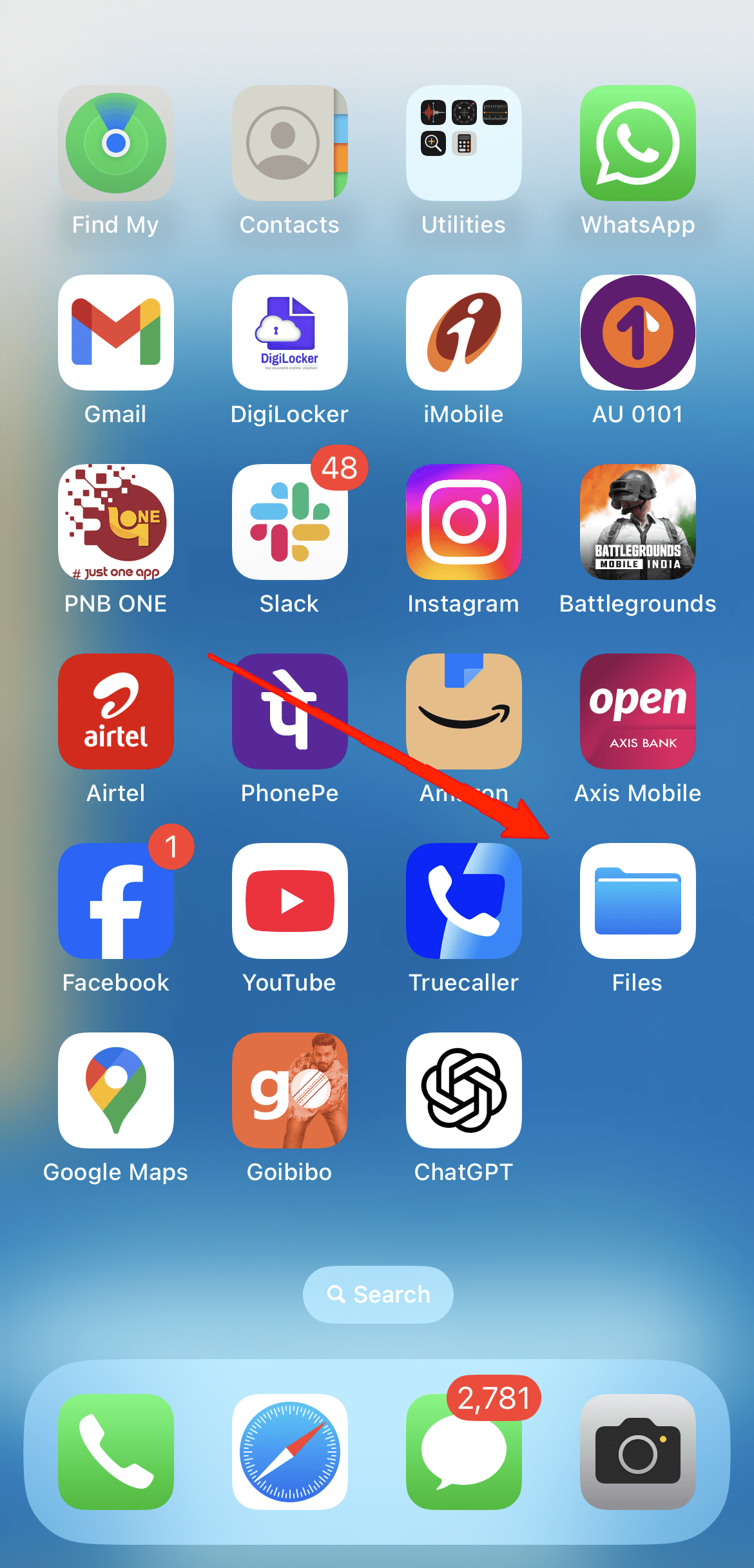754x1568 pixels.
Task: Tap the Search pill
Action: [x=378, y=1294]
